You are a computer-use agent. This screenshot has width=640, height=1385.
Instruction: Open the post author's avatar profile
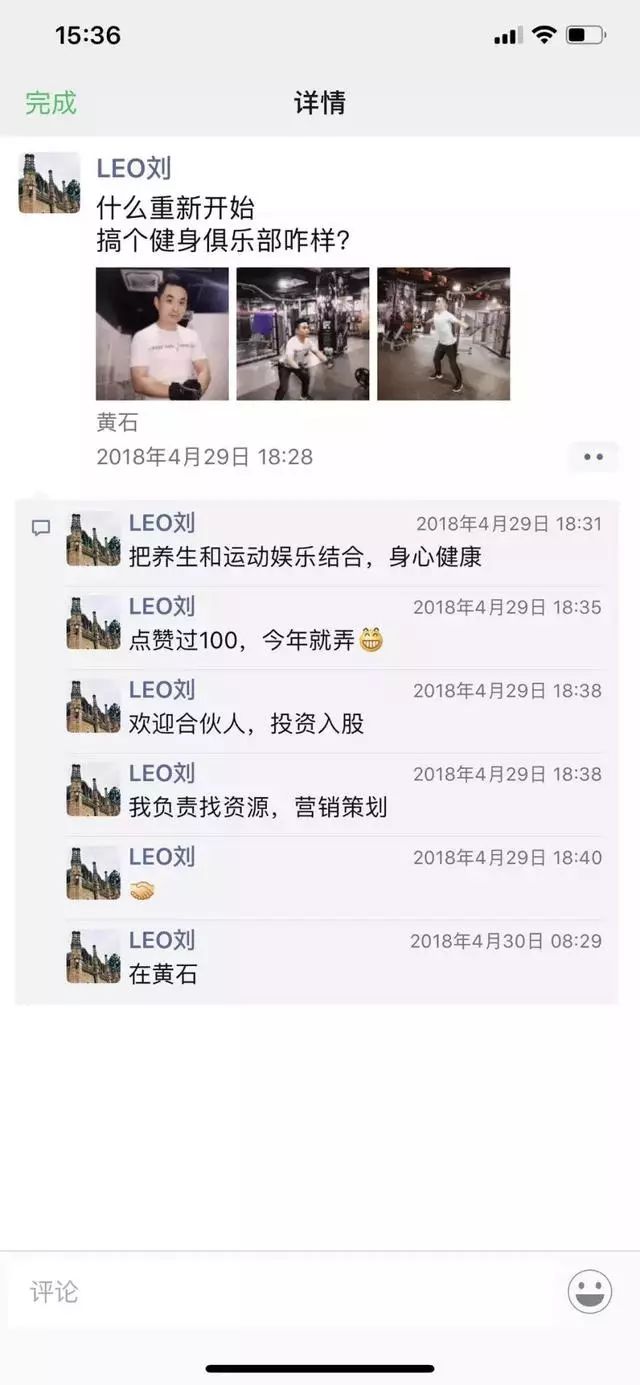(x=49, y=183)
